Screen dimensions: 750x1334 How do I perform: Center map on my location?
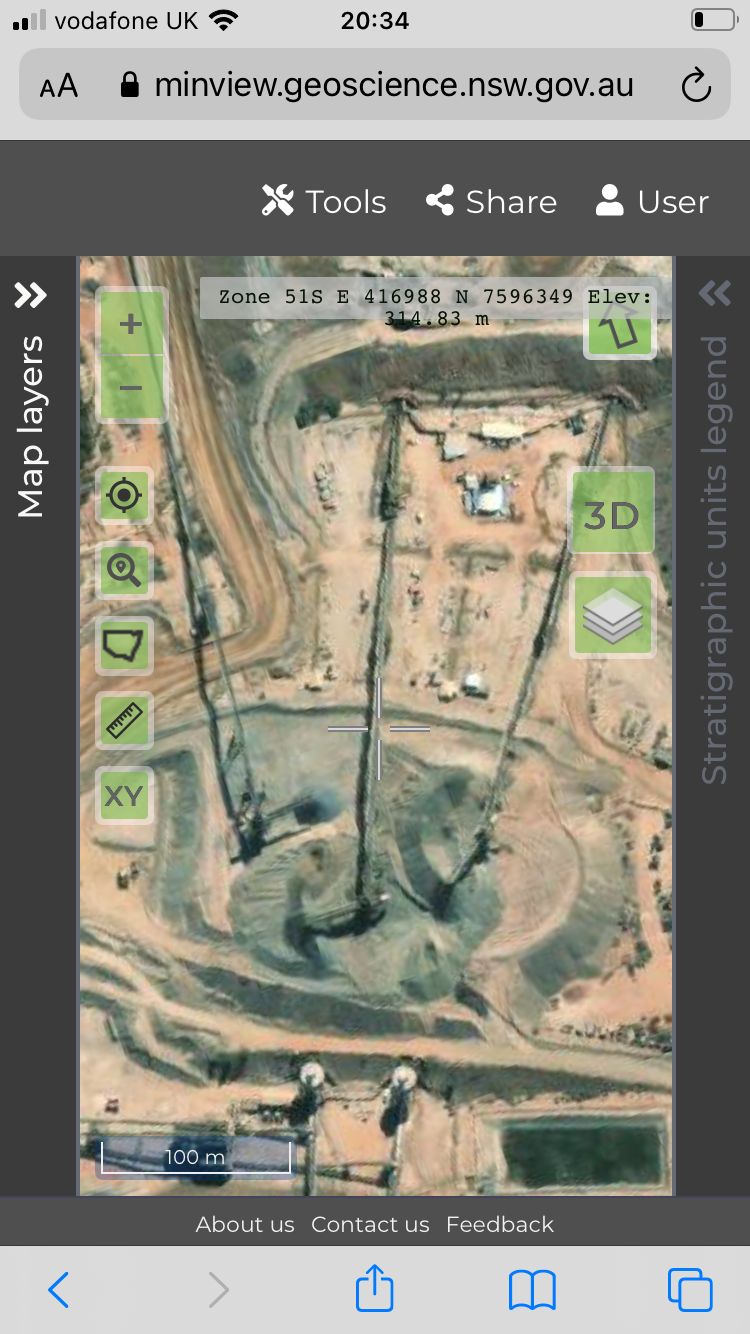[x=124, y=495]
